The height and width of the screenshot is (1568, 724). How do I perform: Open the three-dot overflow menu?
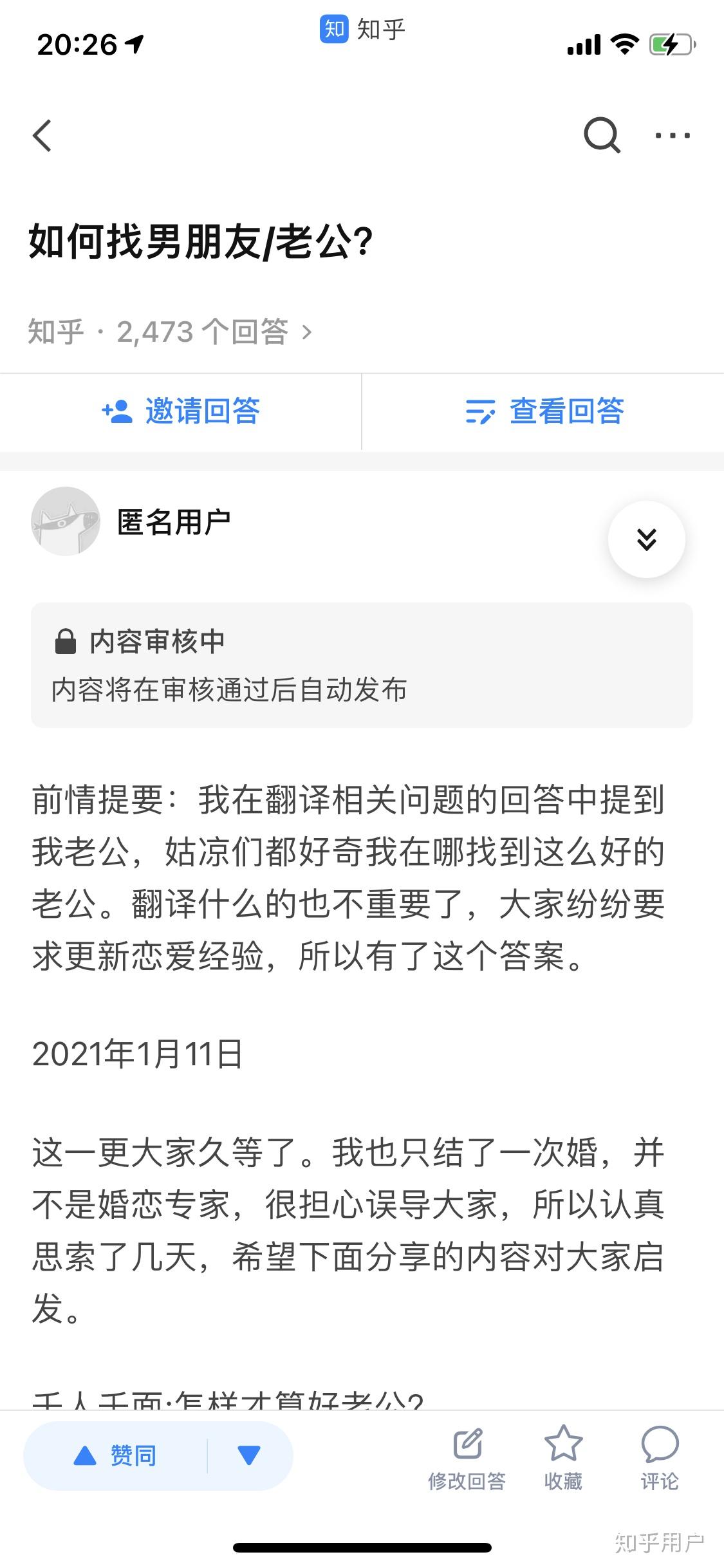pos(673,136)
